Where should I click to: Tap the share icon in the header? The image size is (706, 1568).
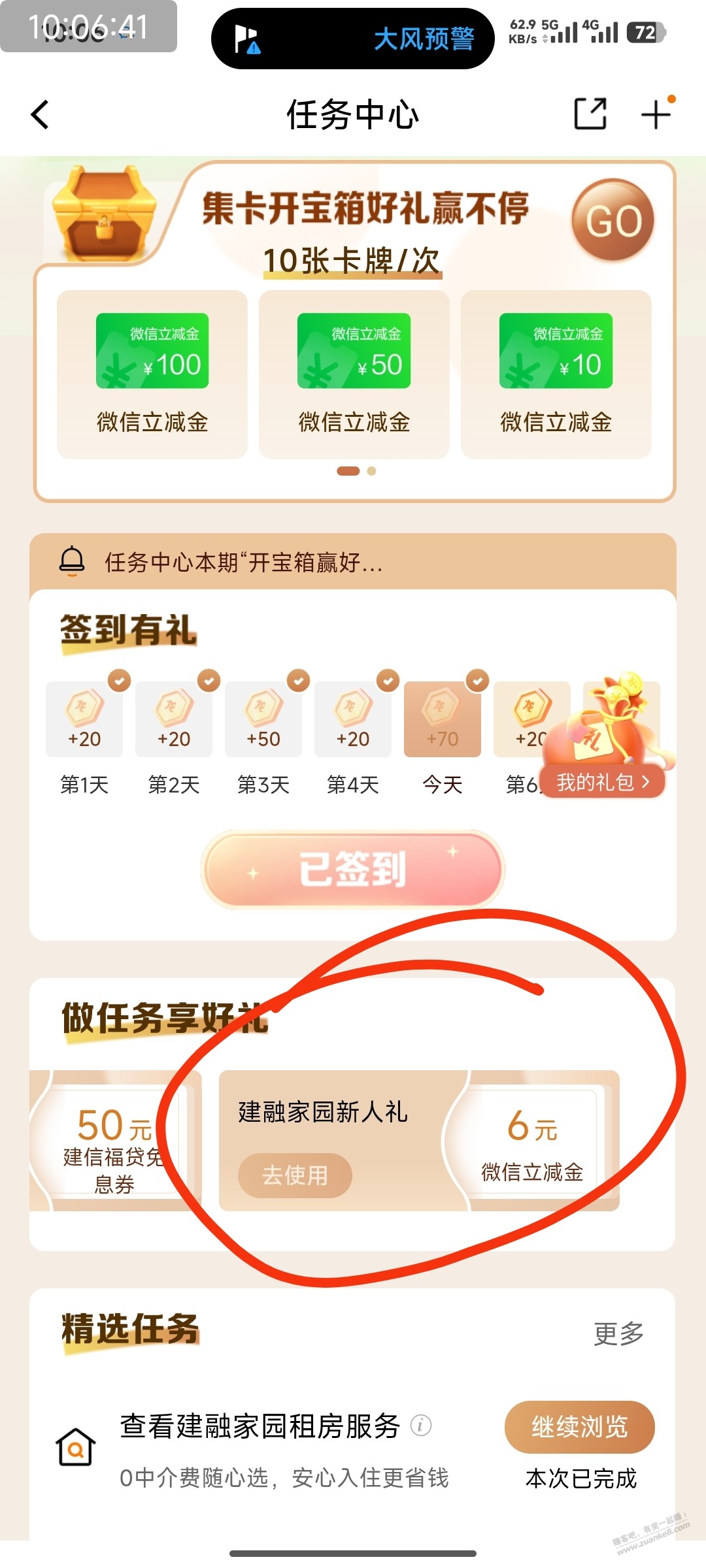coord(590,114)
